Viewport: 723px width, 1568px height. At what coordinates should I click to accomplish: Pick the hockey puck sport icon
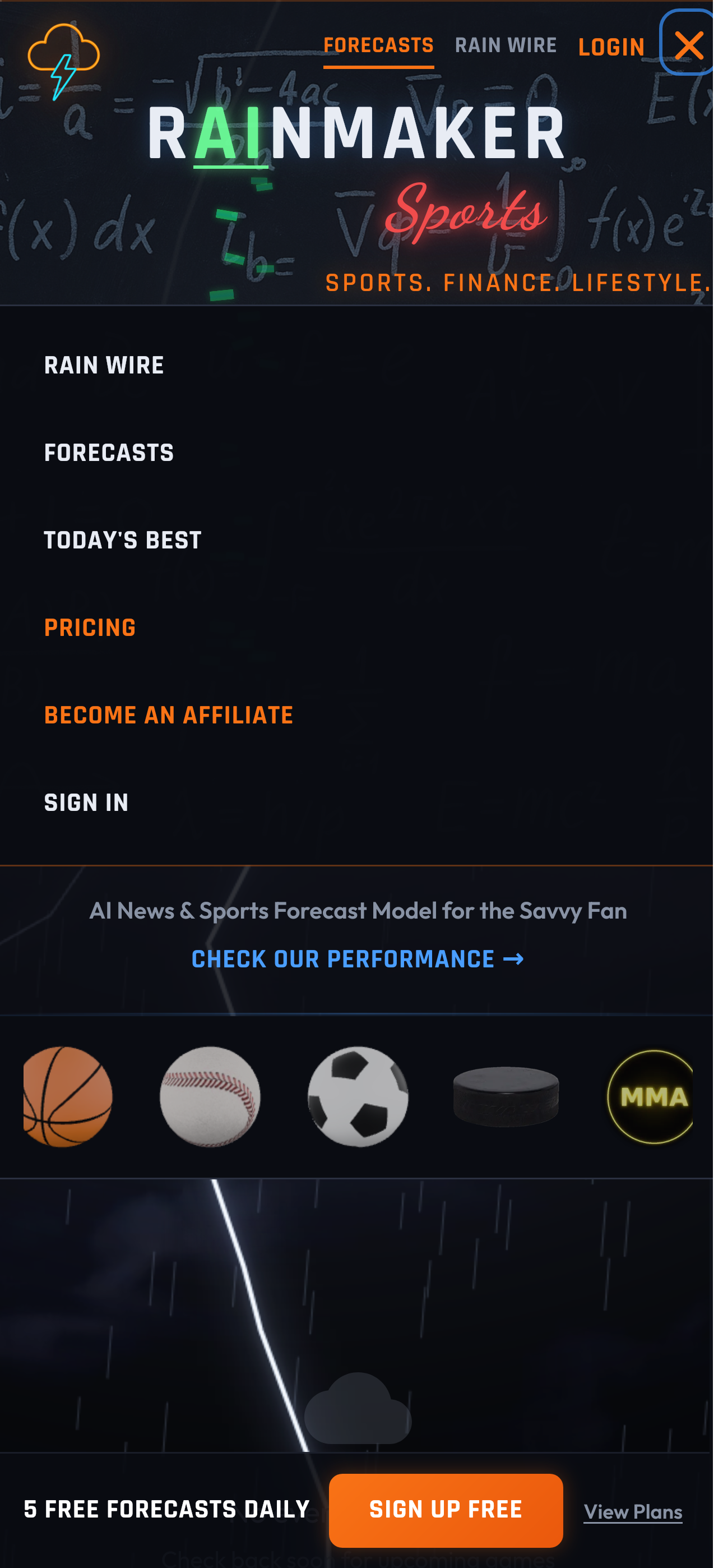(x=505, y=1096)
